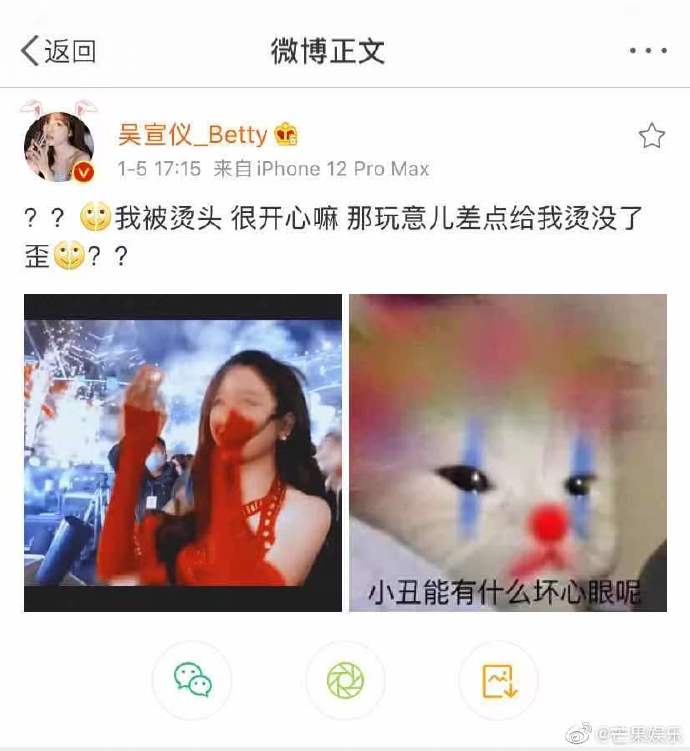Save the post as an image

[498, 680]
